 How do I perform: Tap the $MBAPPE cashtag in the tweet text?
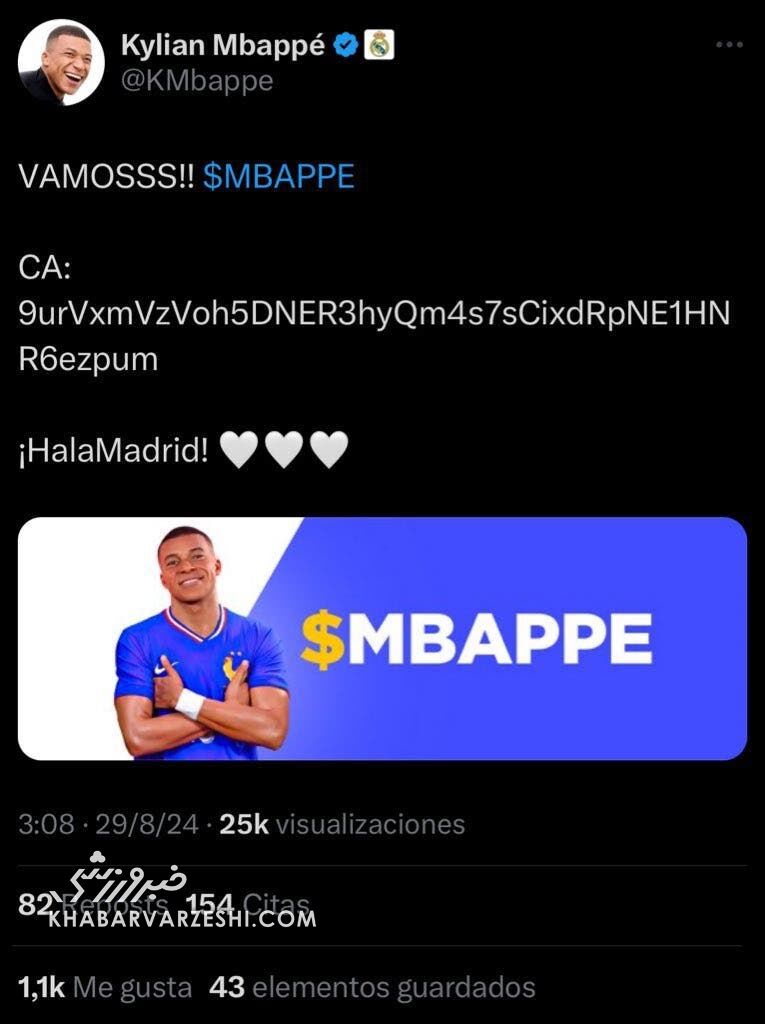click(278, 177)
